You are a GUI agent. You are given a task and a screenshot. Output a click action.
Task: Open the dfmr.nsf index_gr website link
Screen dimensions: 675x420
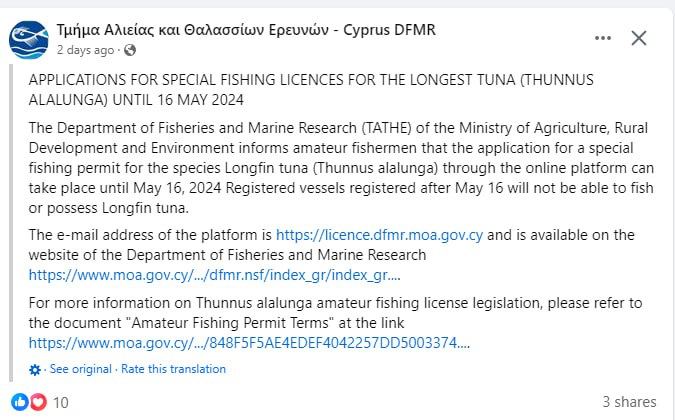(214, 273)
